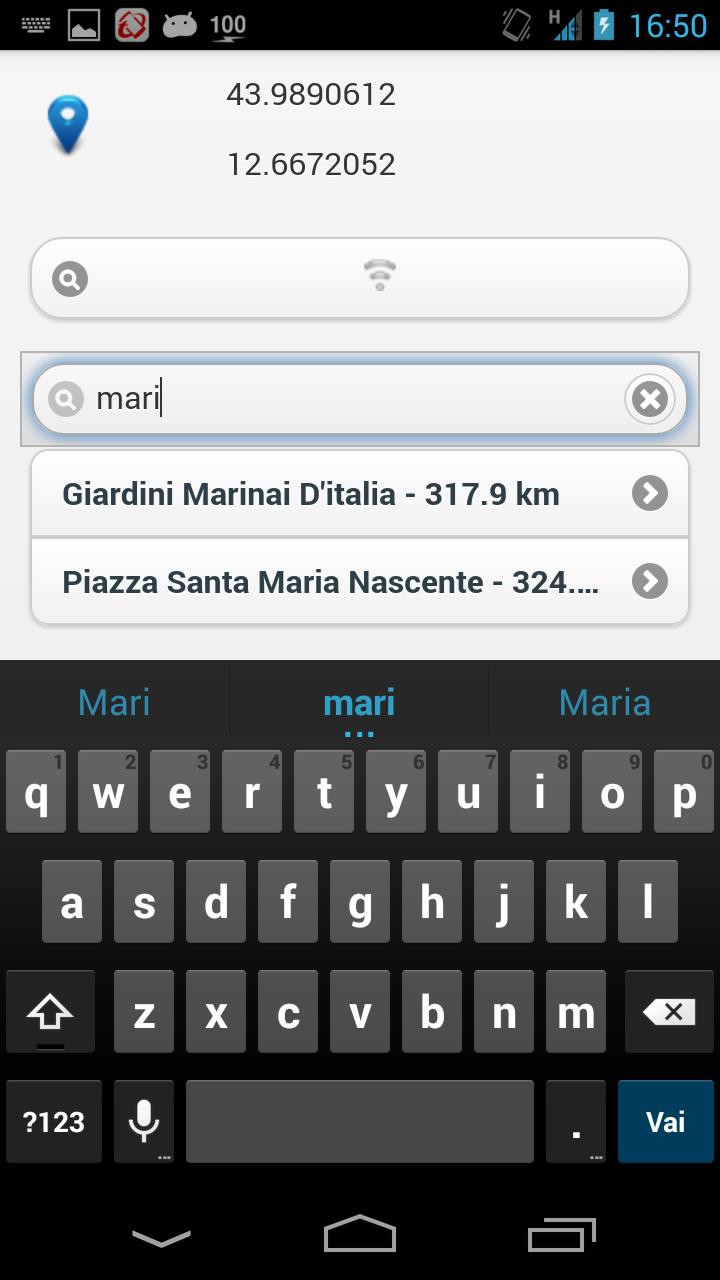Tap the microphone key for voice input

(144, 1121)
